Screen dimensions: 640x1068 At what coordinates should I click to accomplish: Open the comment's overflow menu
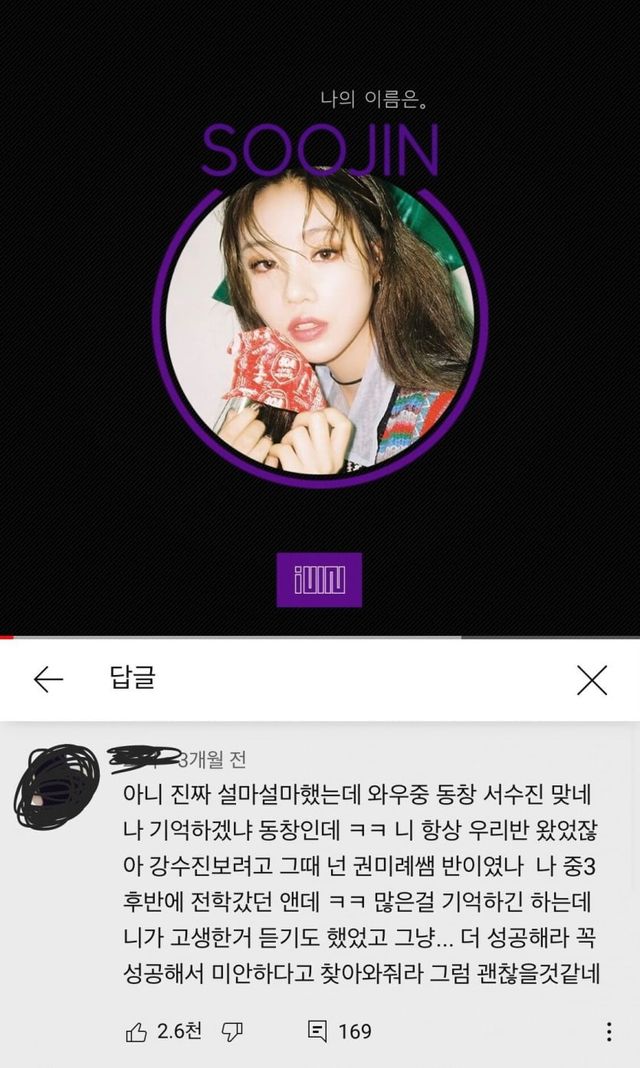click(x=609, y=1031)
